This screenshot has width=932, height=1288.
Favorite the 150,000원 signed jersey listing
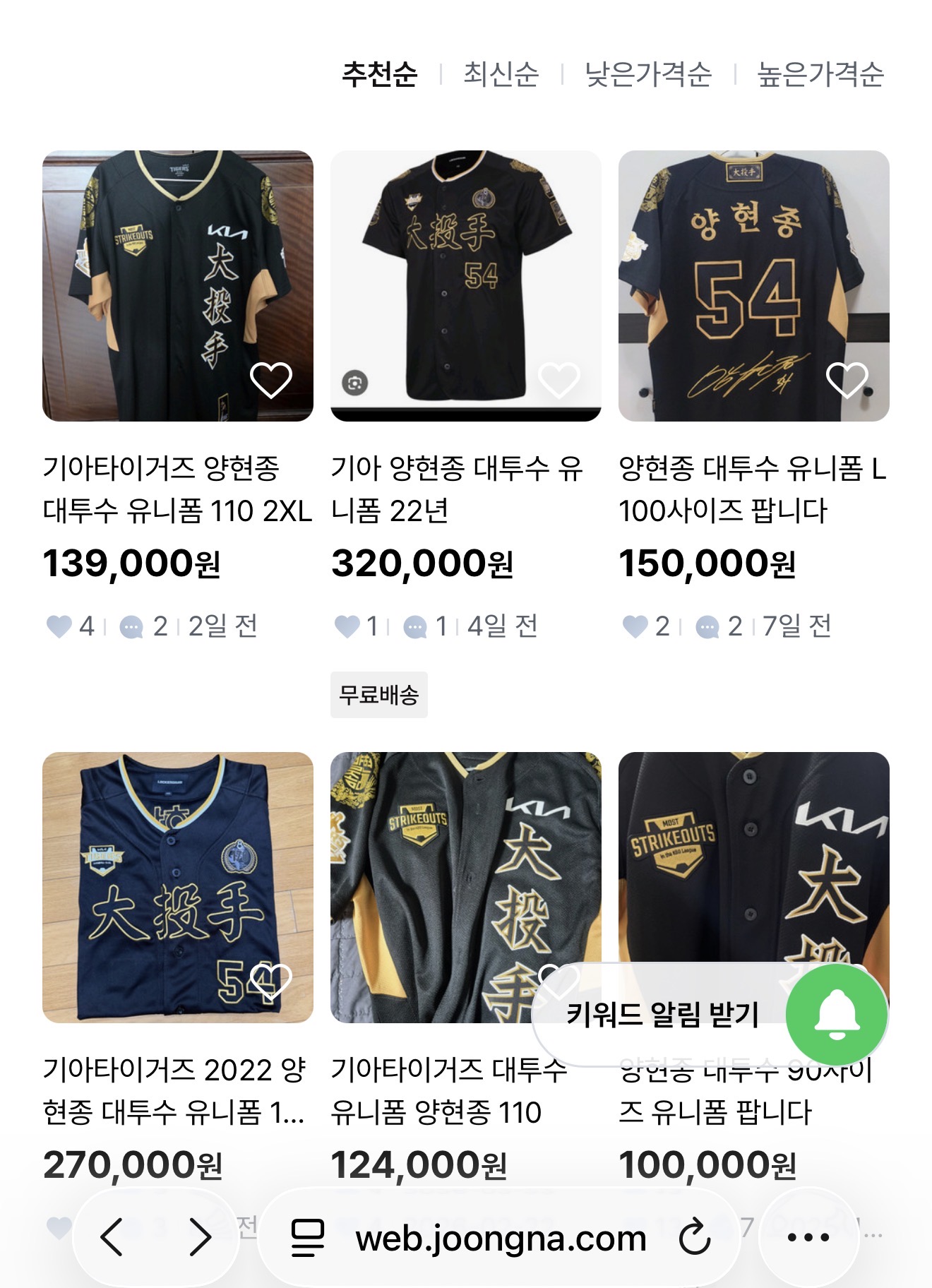pyautogui.click(x=847, y=380)
